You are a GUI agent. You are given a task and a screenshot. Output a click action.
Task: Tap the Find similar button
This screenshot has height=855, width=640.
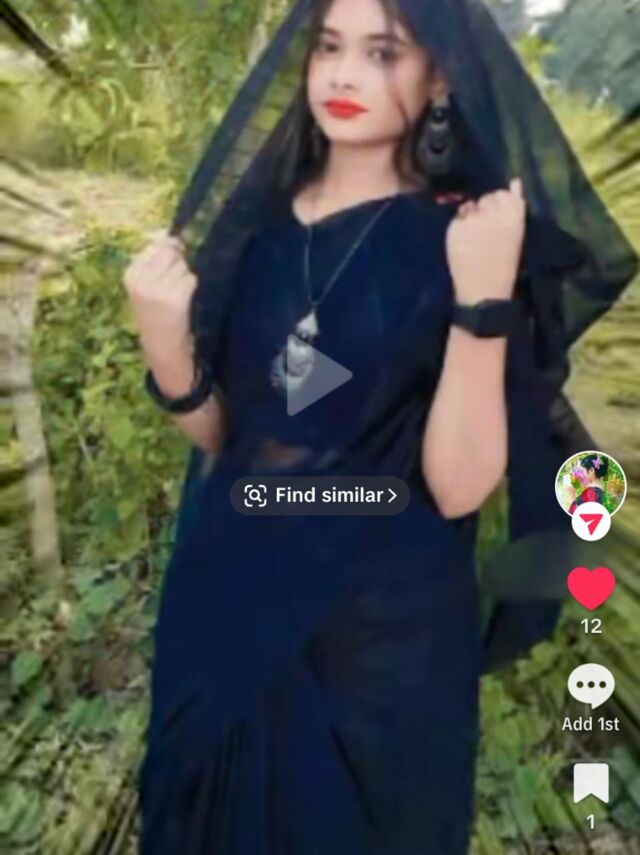320,495
